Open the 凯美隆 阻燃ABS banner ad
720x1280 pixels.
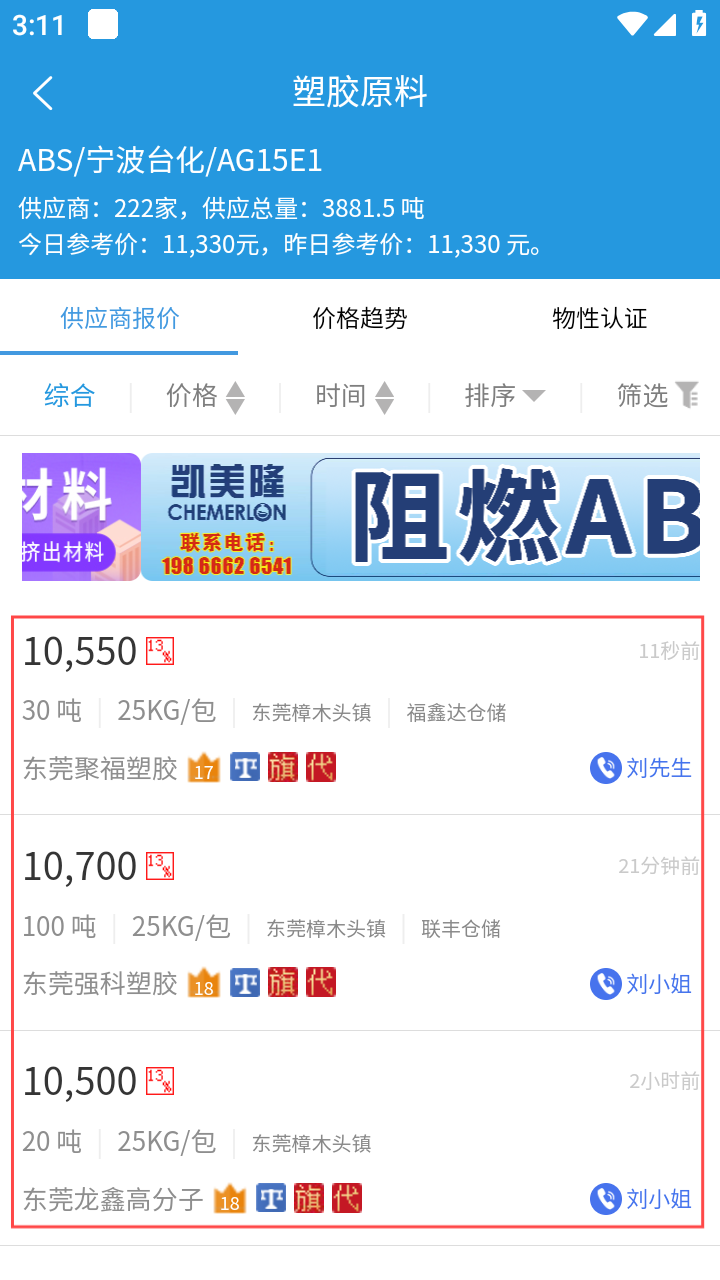420,517
